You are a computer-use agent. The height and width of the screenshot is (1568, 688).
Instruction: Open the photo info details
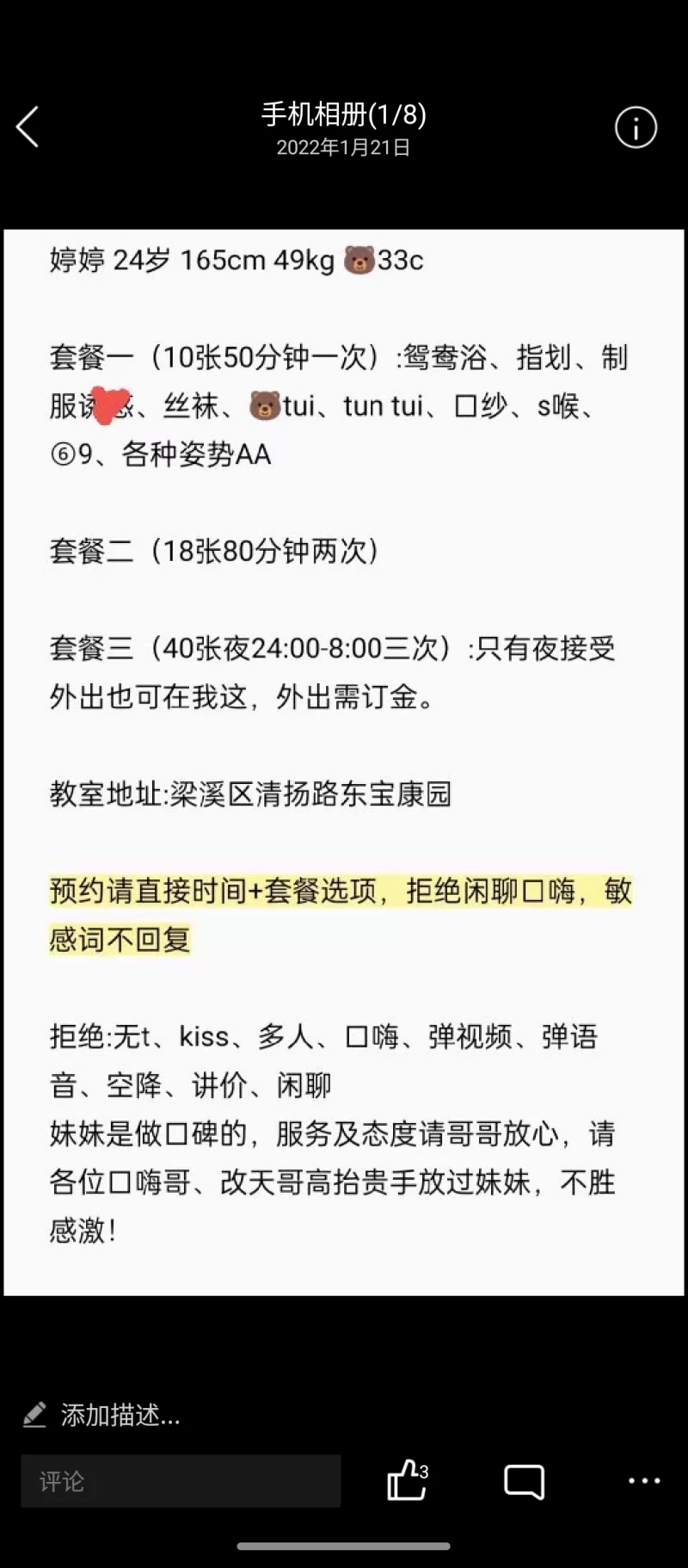click(x=636, y=127)
